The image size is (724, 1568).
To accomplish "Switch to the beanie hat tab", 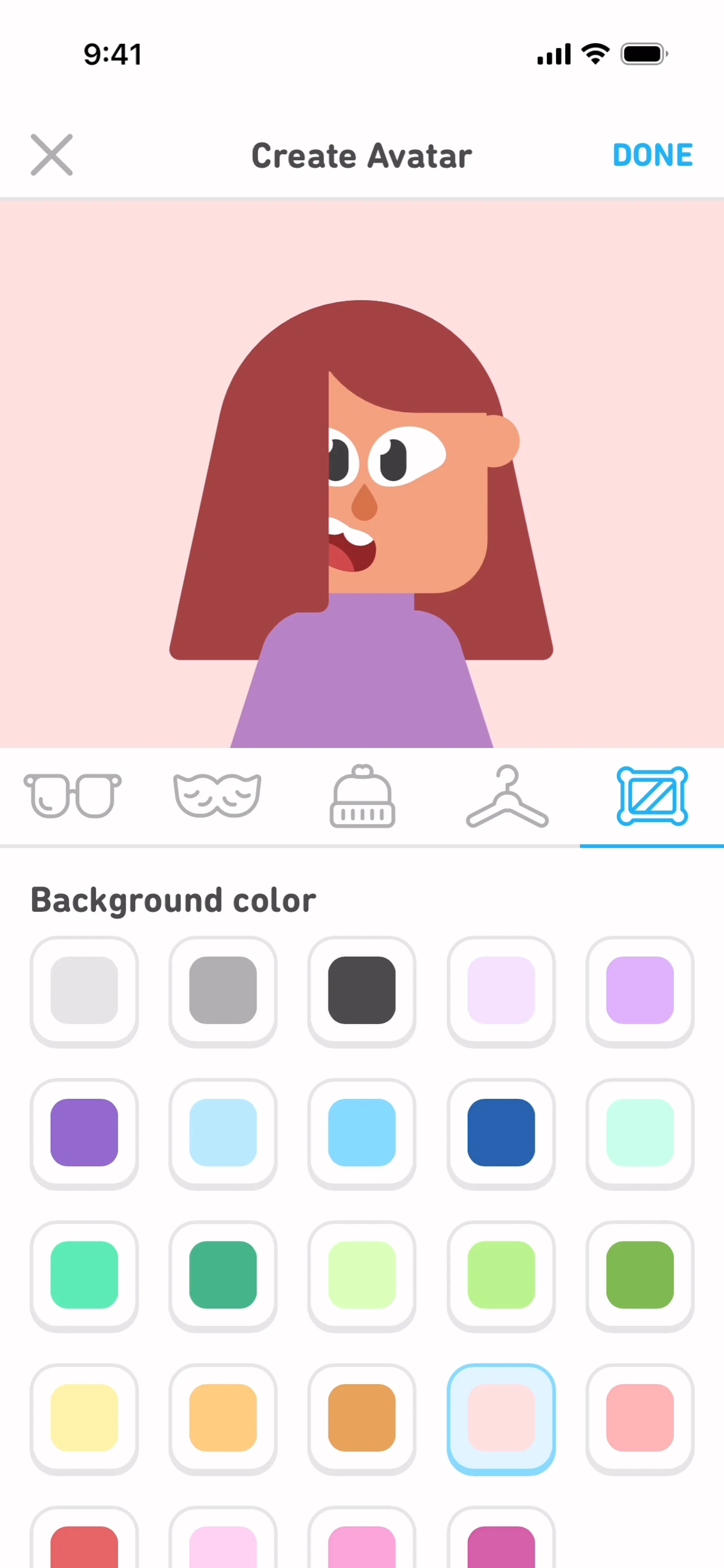I will pos(362,795).
